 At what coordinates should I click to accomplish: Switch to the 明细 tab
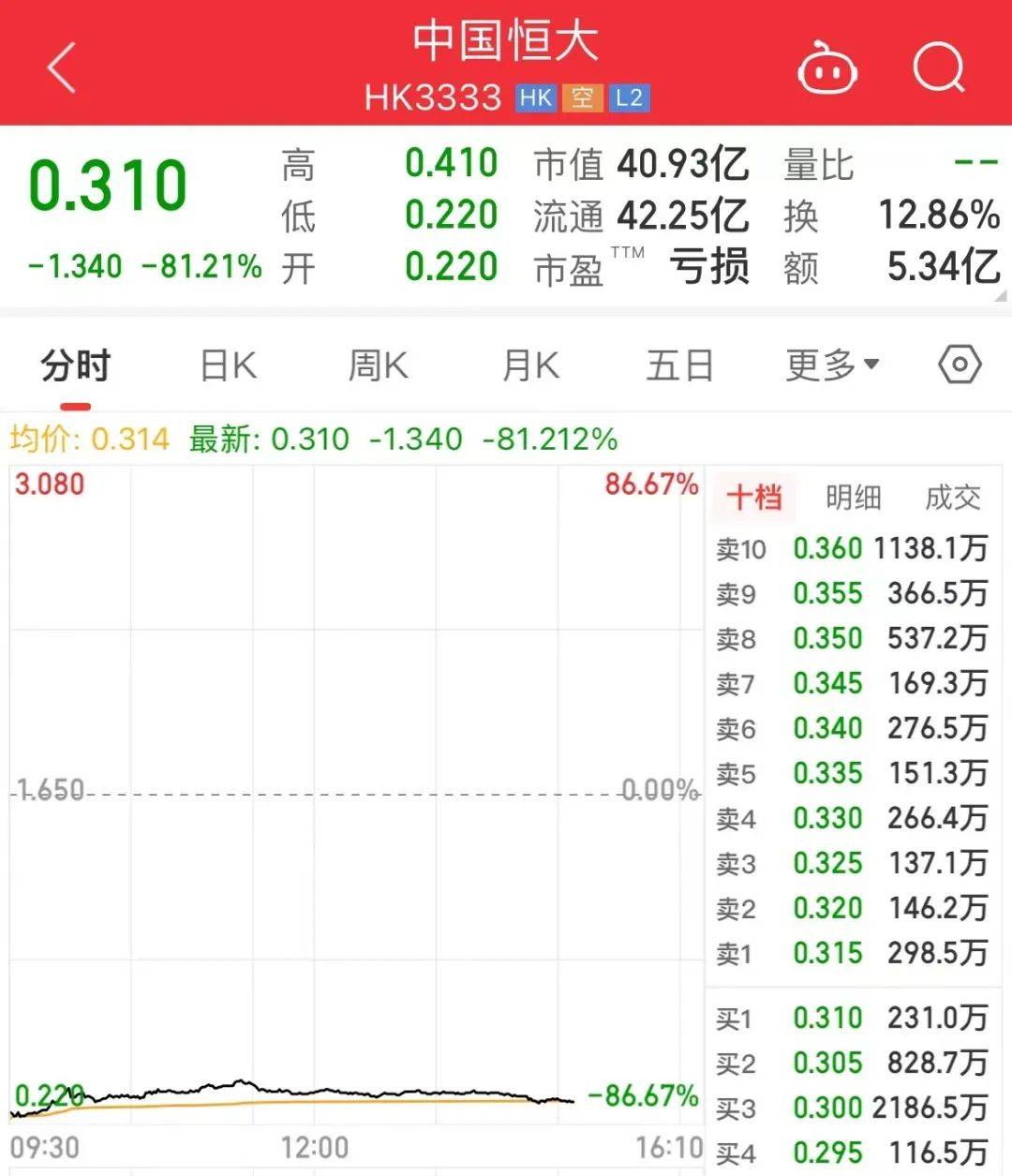[x=853, y=498]
